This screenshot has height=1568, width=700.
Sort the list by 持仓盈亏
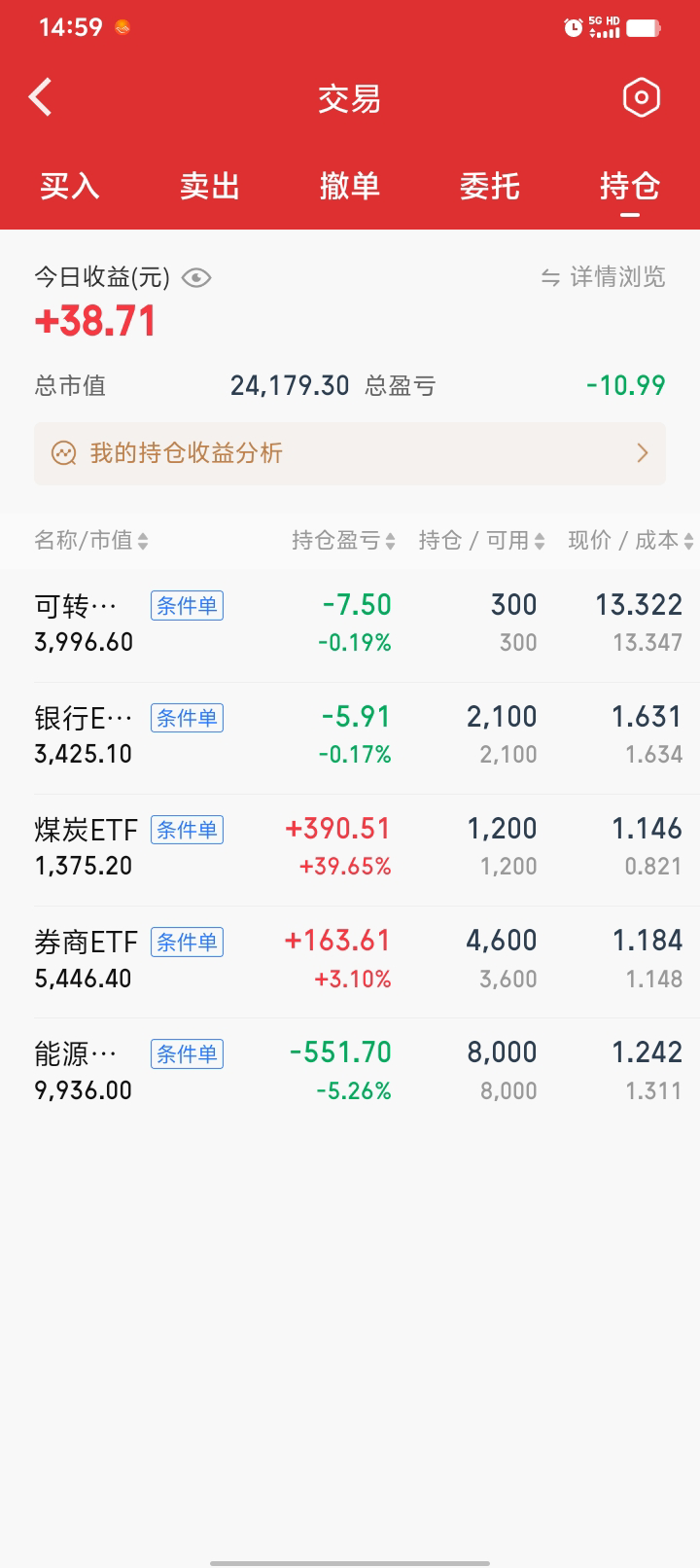coord(343,541)
